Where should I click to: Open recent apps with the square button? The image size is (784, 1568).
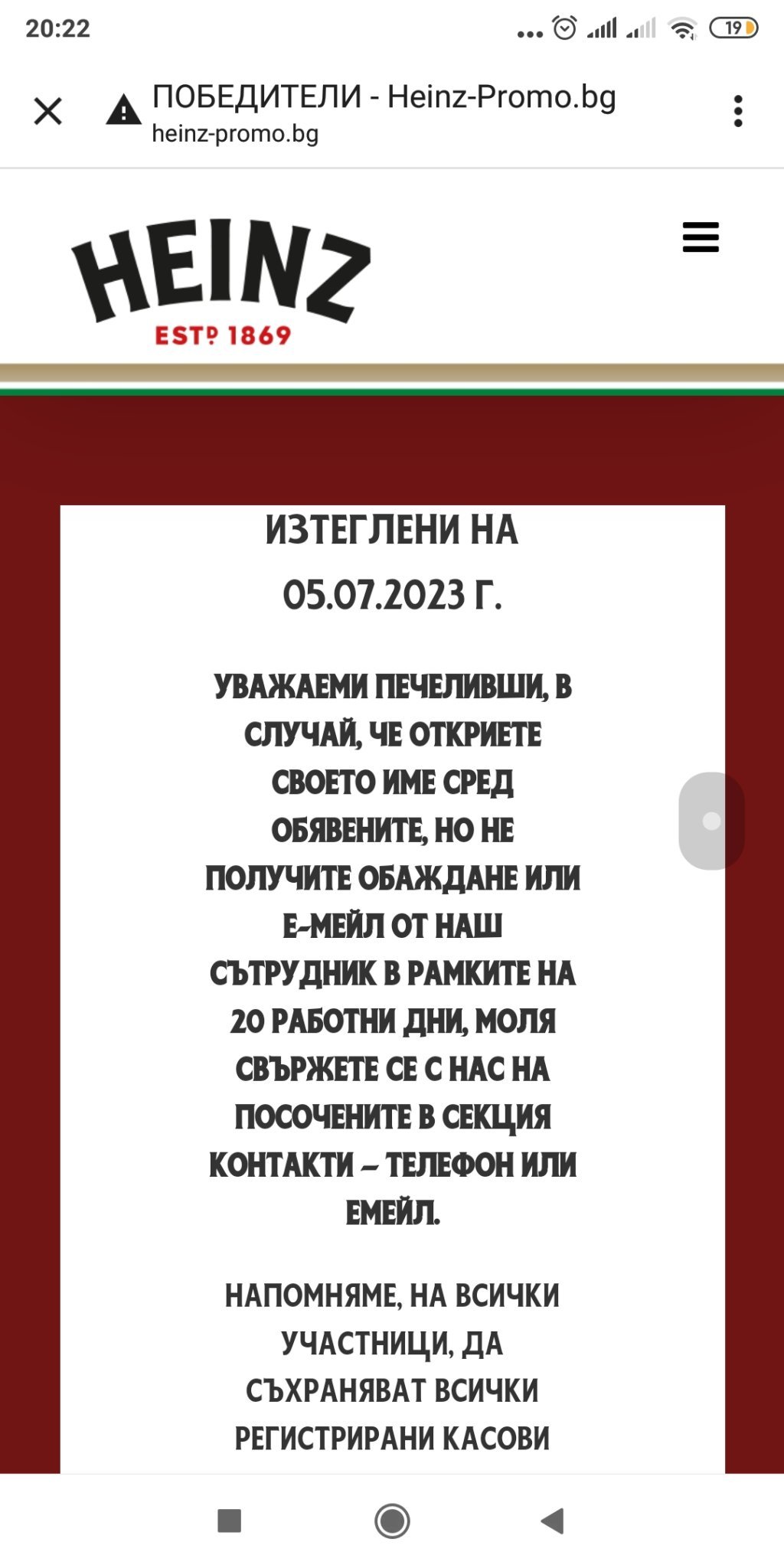tap(230, 1521)
